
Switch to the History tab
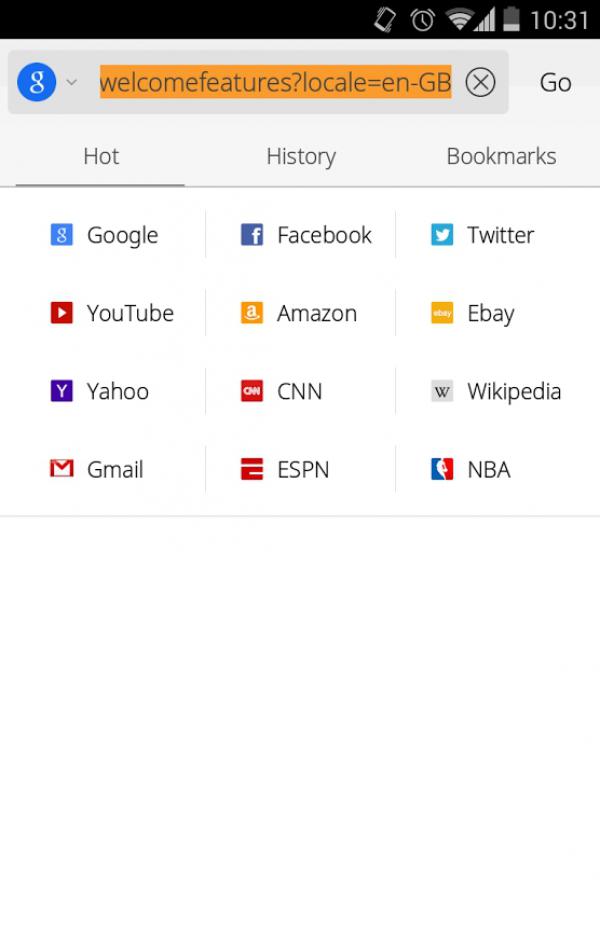300,156
